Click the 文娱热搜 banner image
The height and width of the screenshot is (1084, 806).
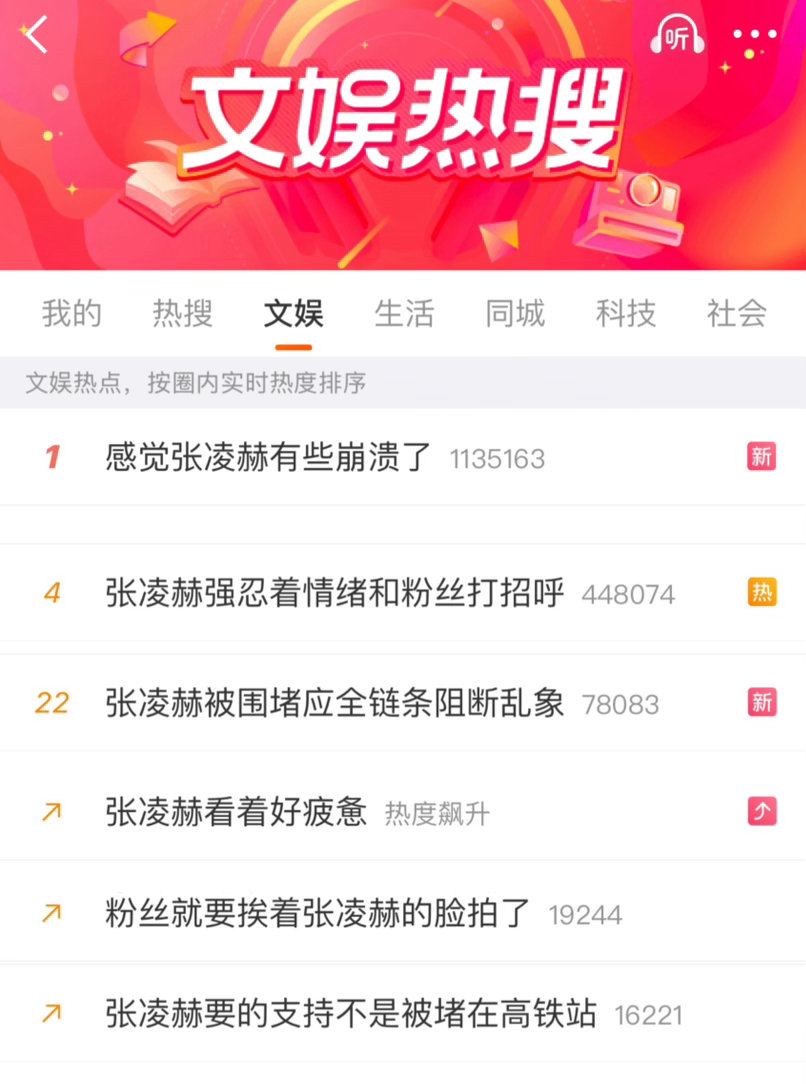[403, 130]
